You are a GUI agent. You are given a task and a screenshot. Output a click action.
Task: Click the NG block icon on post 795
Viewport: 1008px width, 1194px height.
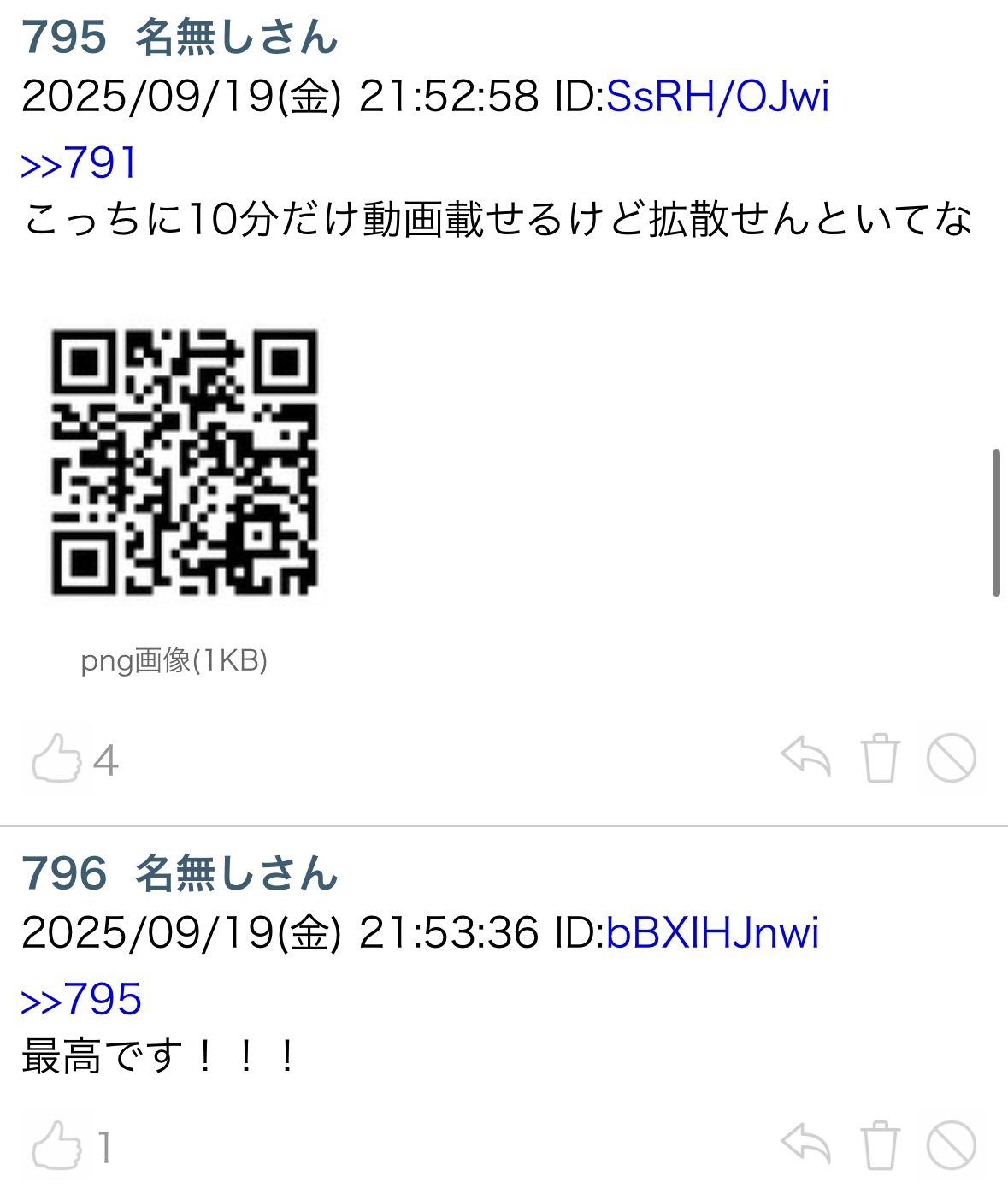(x=951, y=760)
